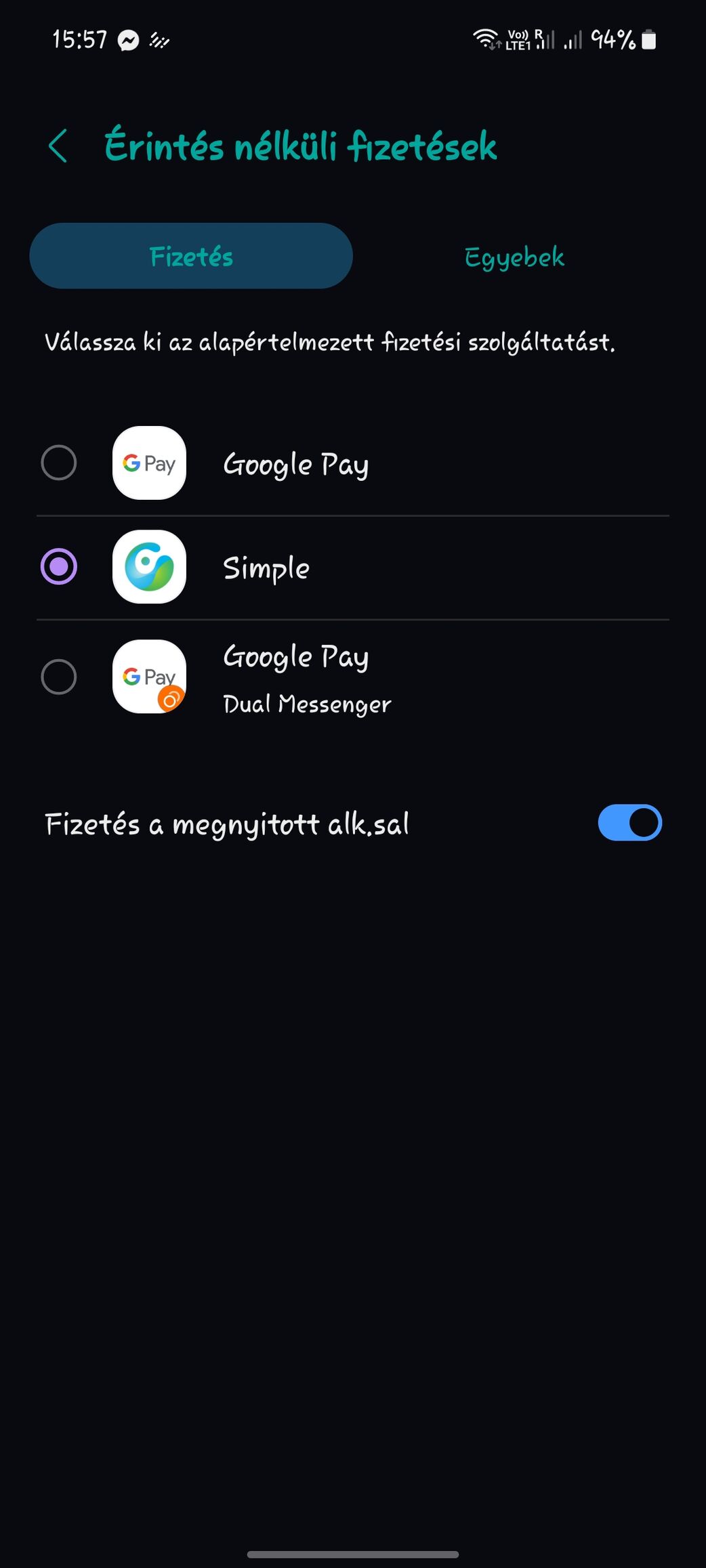Switch to the Egyebek tab
This screenshot has width=706, height=1568.
point(515,257)
